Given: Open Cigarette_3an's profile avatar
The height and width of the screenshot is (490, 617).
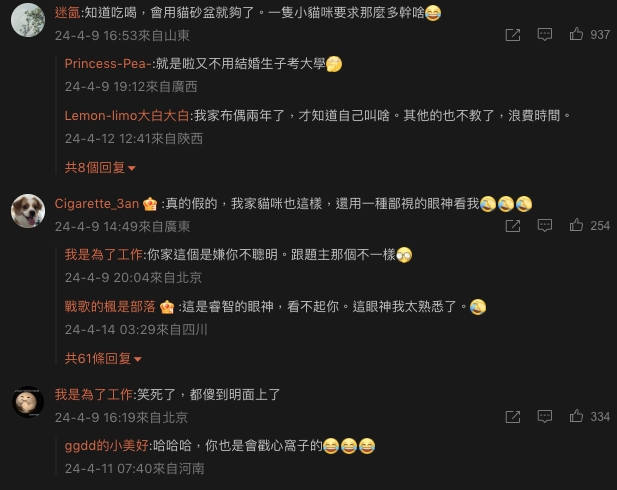Looking at the screenshot, I should click(28, 211).
